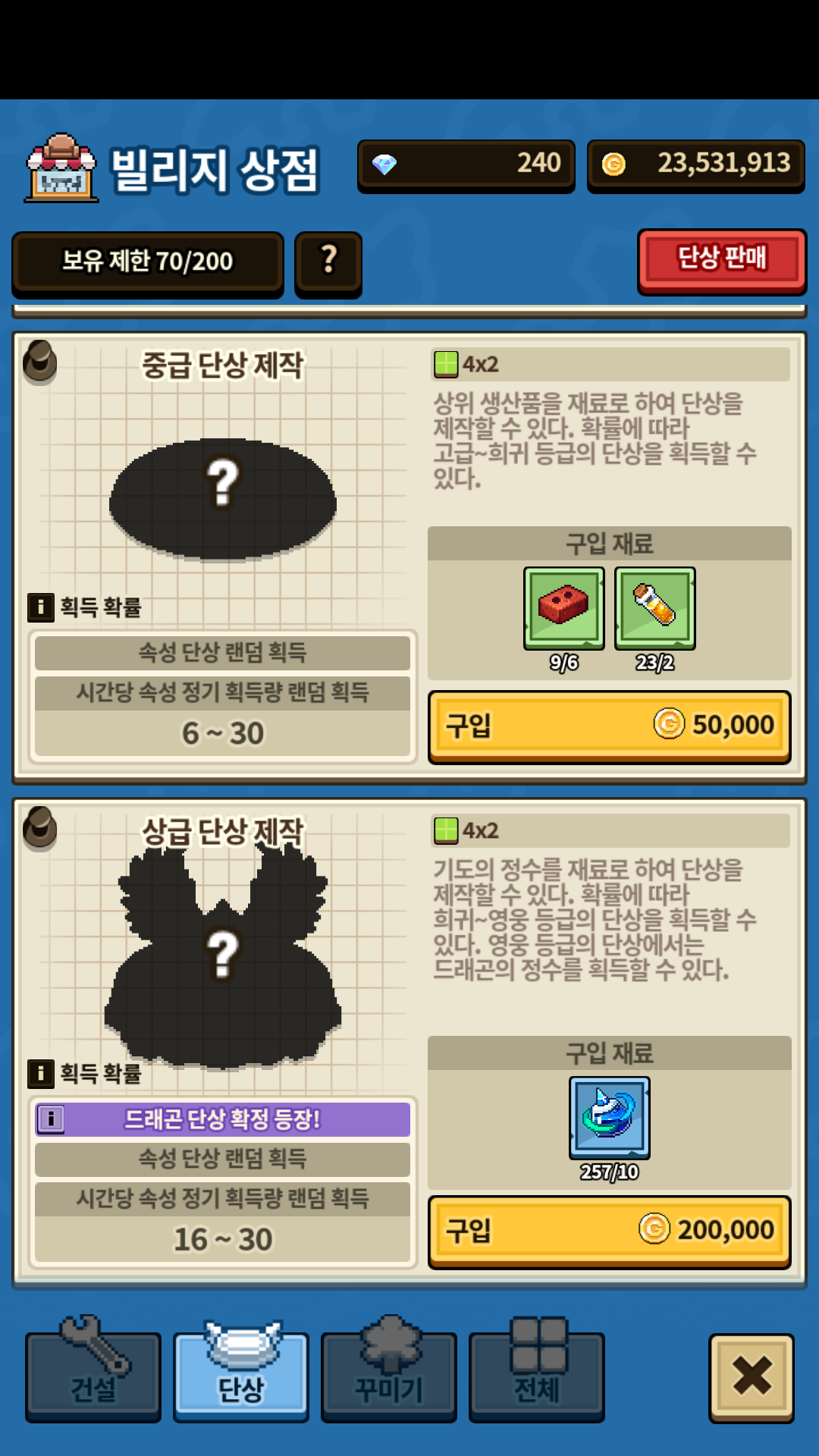Switch to the 건설 tab

(x=93, y=1374)
